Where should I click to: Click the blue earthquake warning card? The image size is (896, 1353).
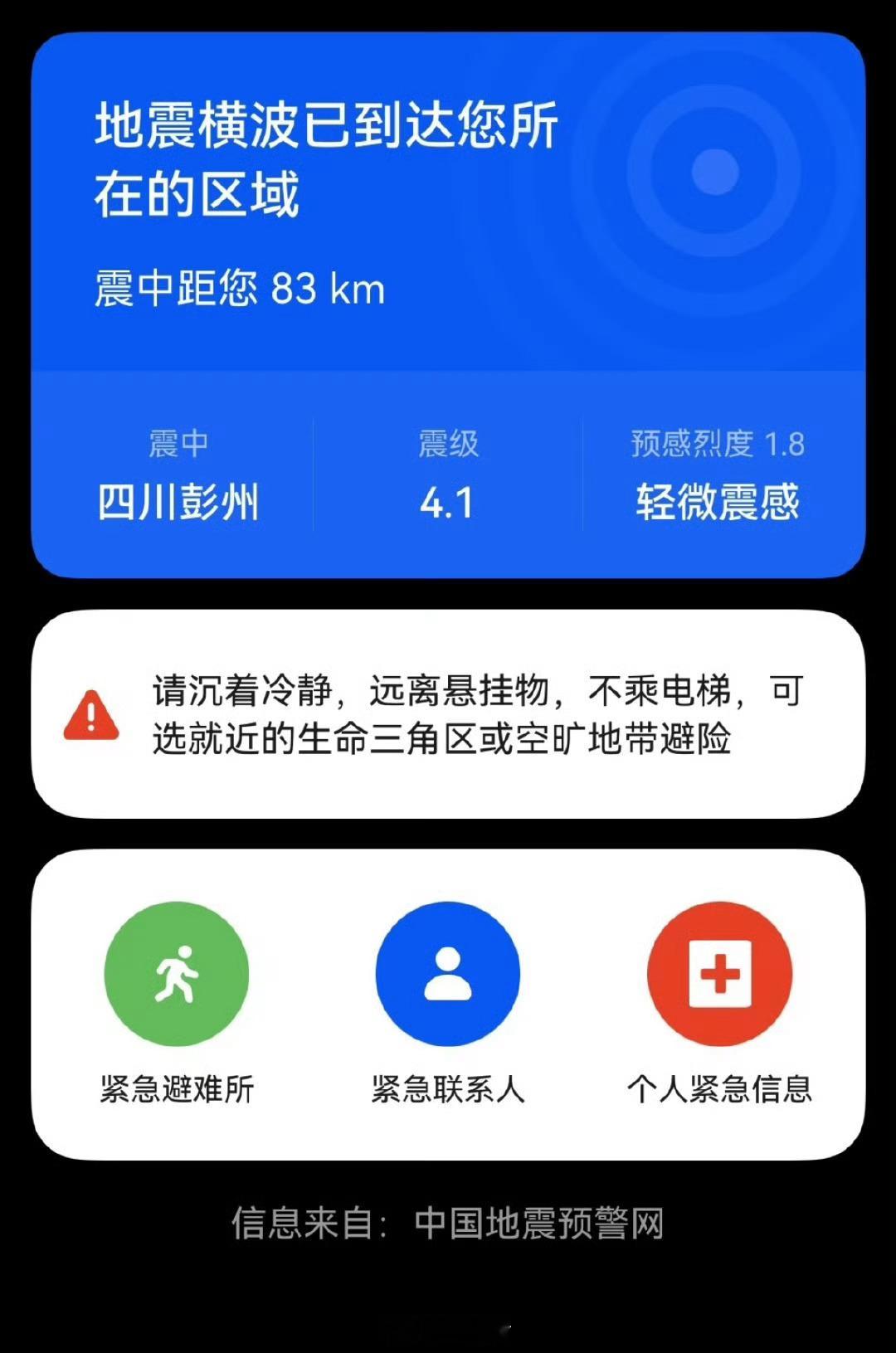(448, 299)
